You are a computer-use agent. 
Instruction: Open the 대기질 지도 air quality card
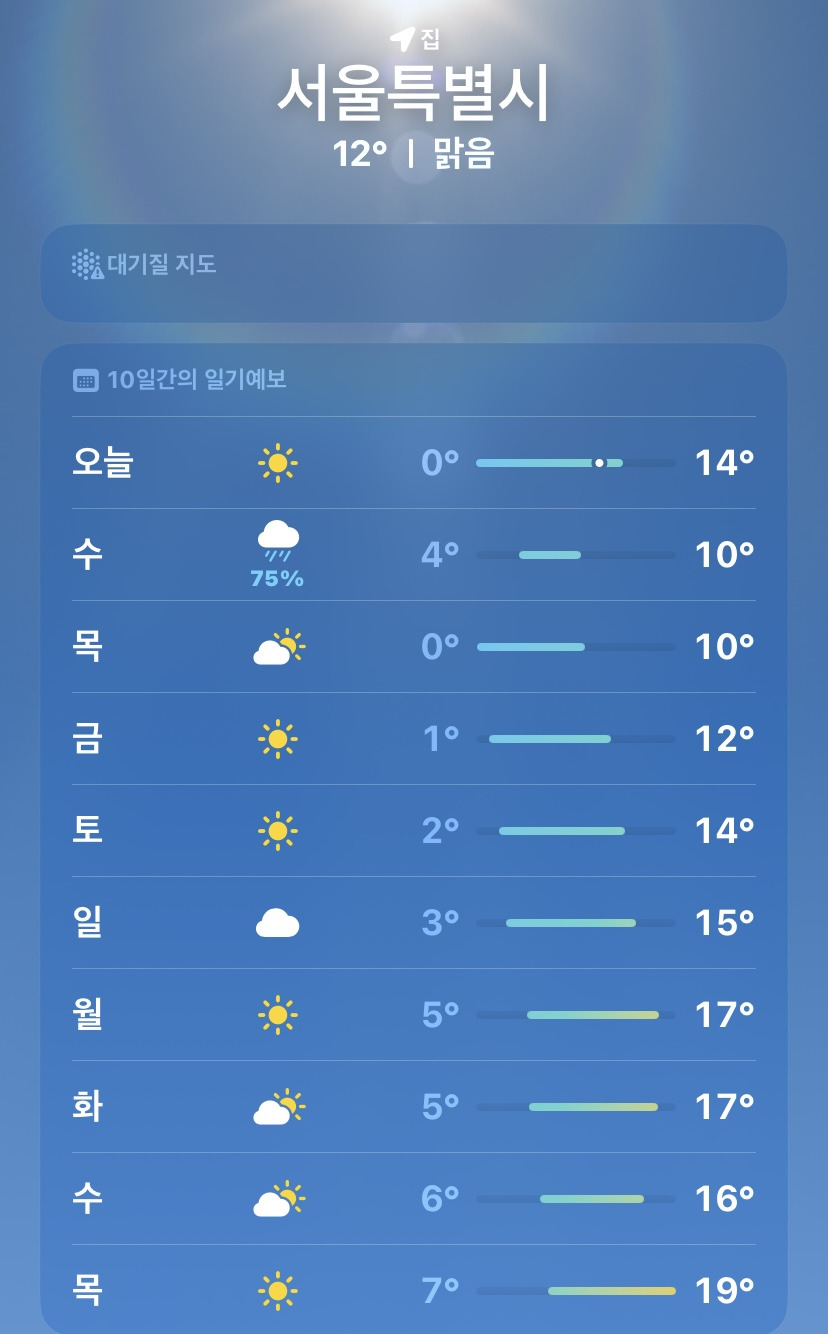pyautogui.click(x=413, y=272)
